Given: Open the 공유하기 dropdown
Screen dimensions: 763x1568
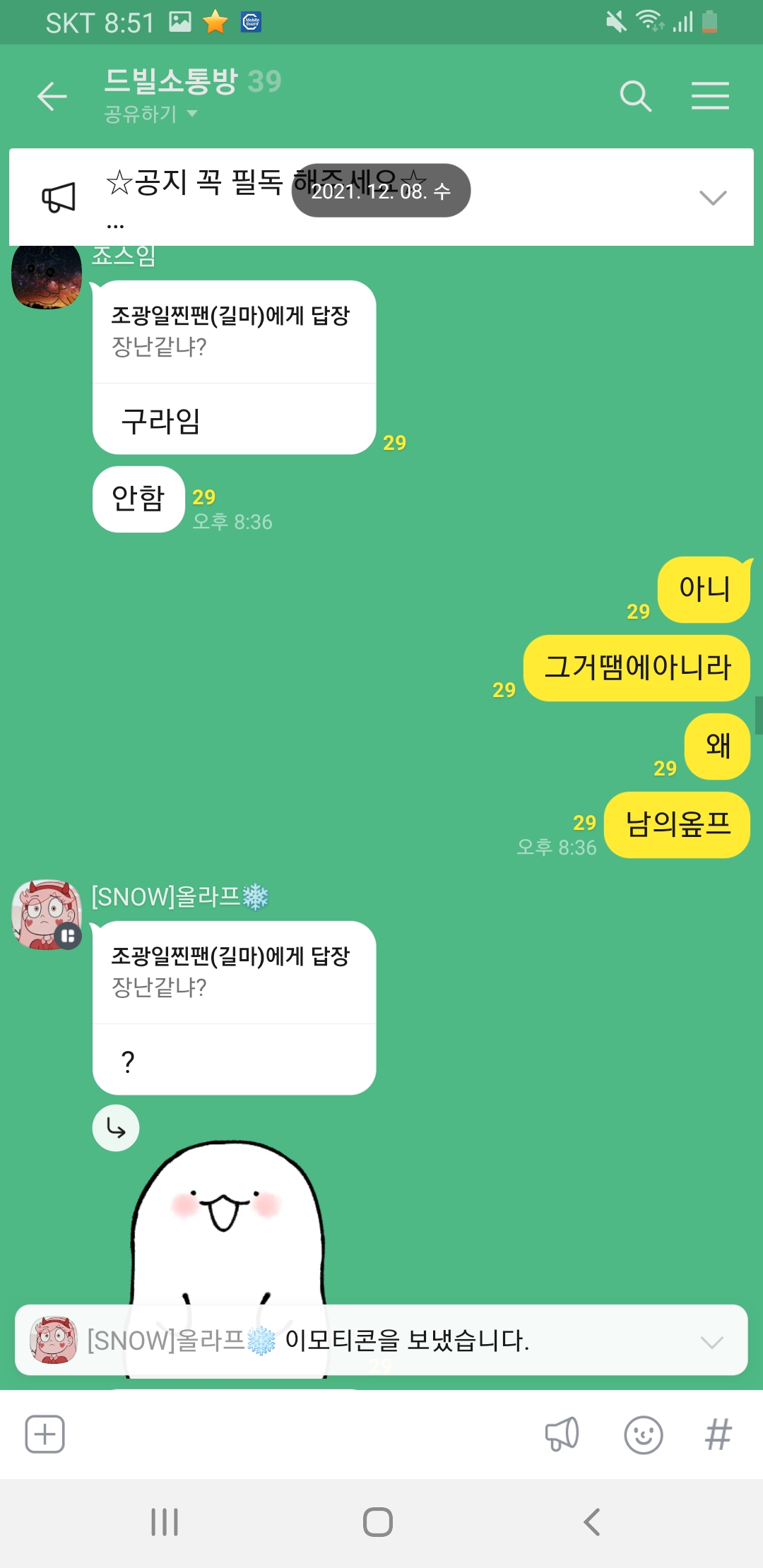Looking at the screenshot, I should pyautogui.click(x=150, y=114).
